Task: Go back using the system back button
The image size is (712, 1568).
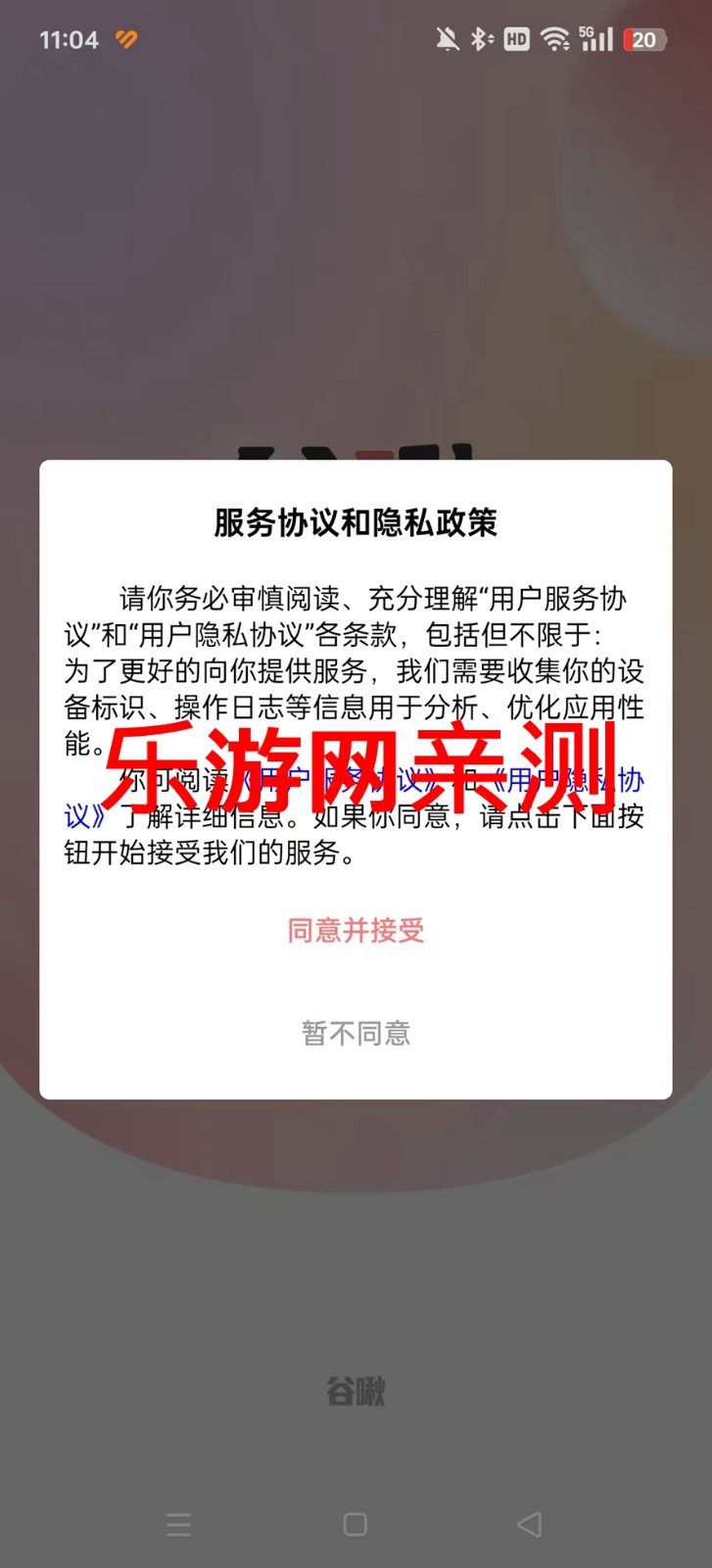Action: pyautogui.click(x=529, y=1524)
